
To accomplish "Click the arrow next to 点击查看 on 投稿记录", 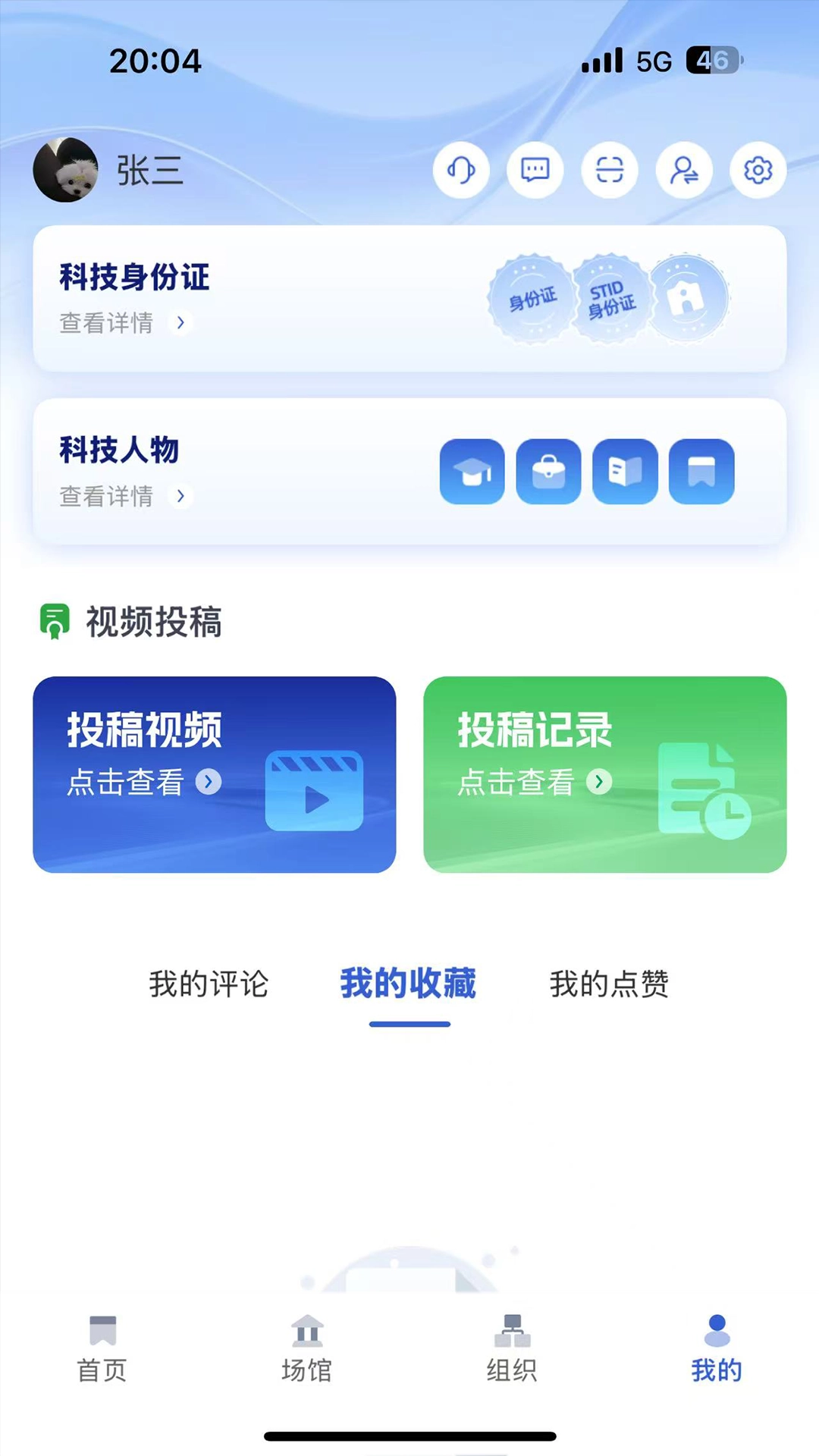I will pos(598,781).
